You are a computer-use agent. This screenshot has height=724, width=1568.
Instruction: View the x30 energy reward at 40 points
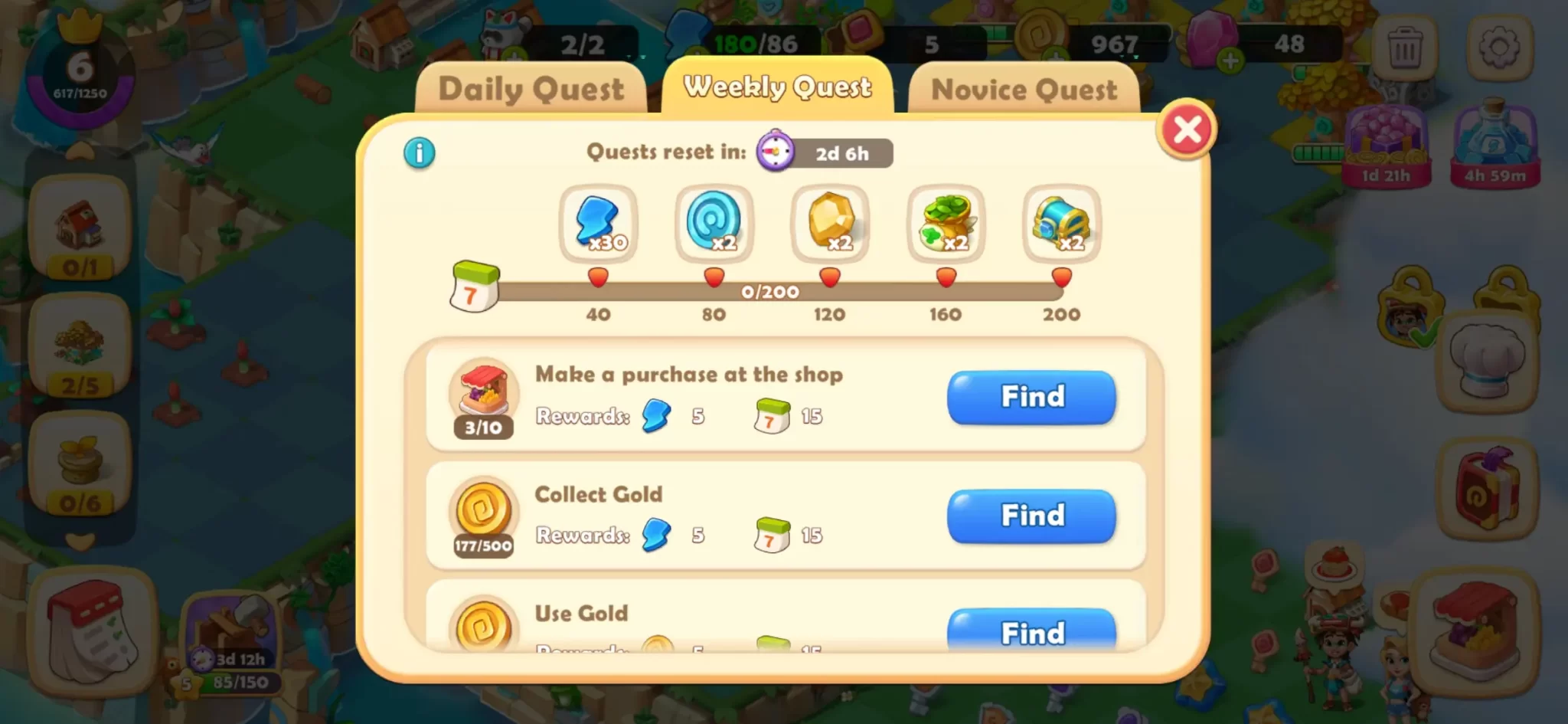point(598,224)
